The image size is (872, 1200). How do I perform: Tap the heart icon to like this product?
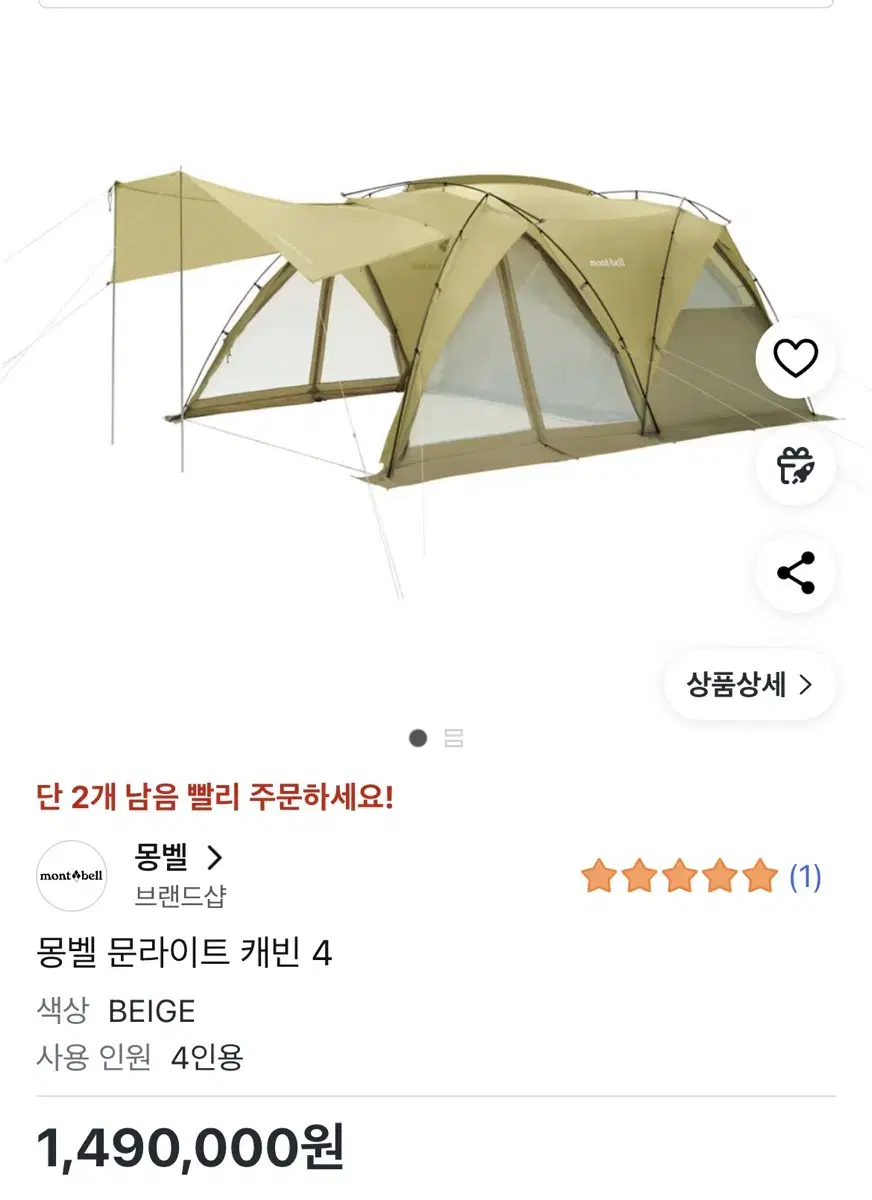(x=795, y=360)
